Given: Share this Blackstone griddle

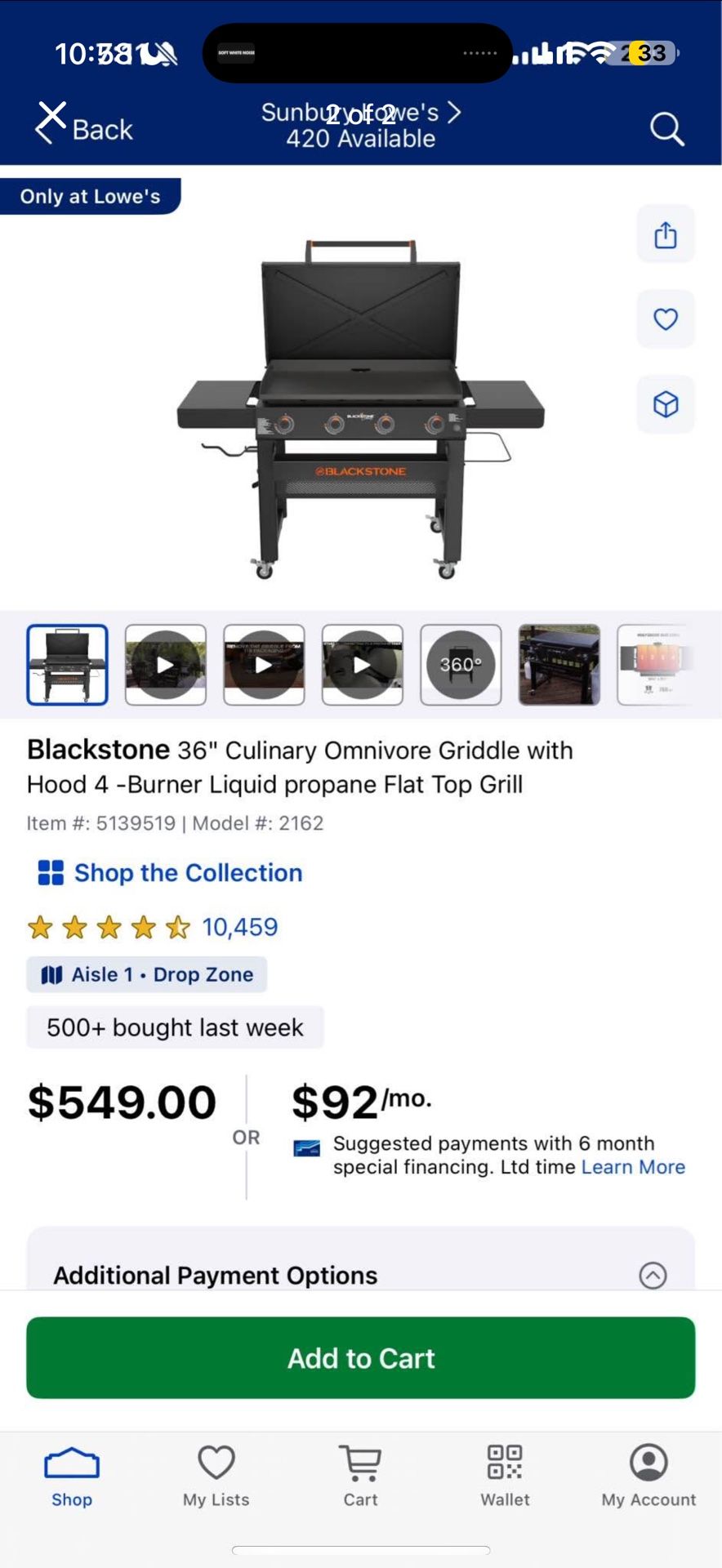Looking at the screenshot, I should click(666, 235).
